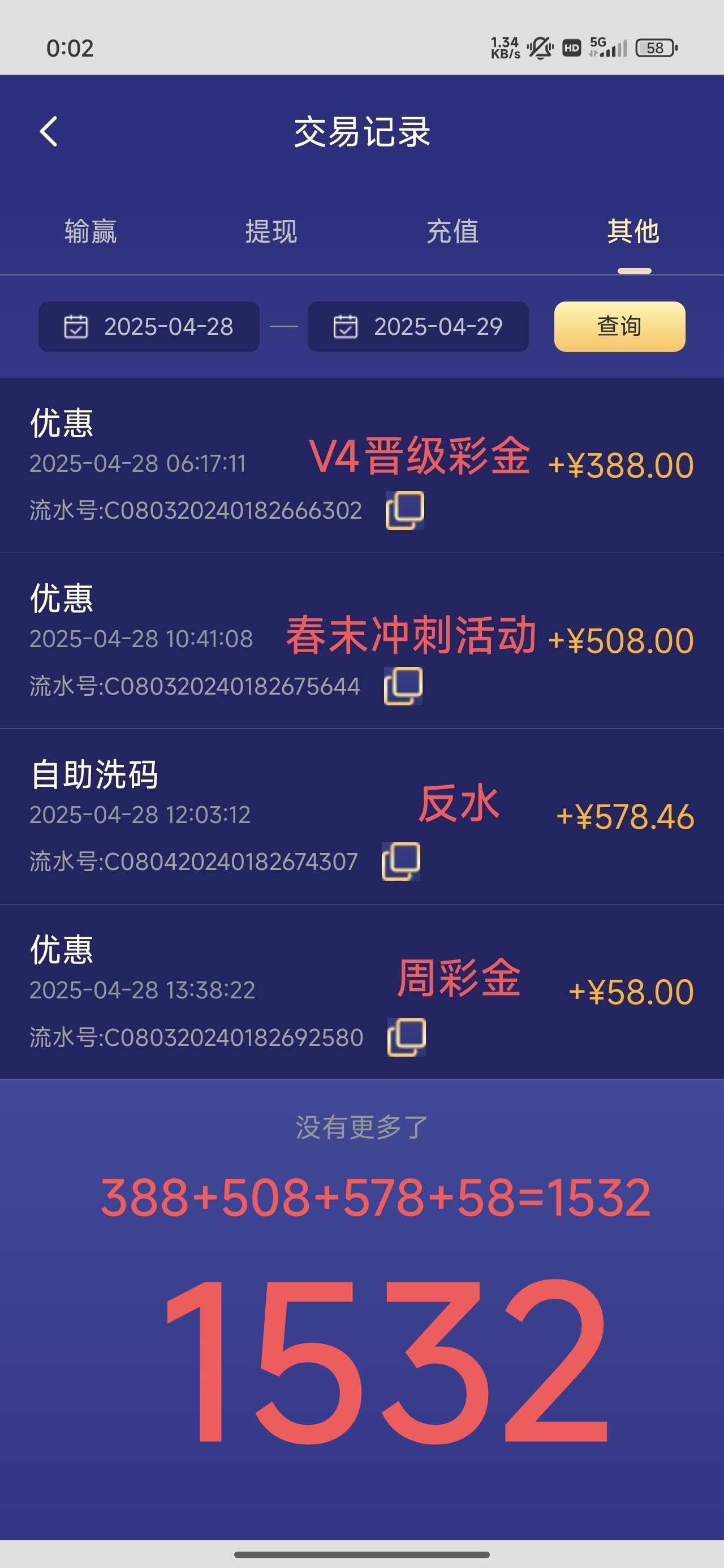Copy serial number C08032024018269258

[406, 1037]
